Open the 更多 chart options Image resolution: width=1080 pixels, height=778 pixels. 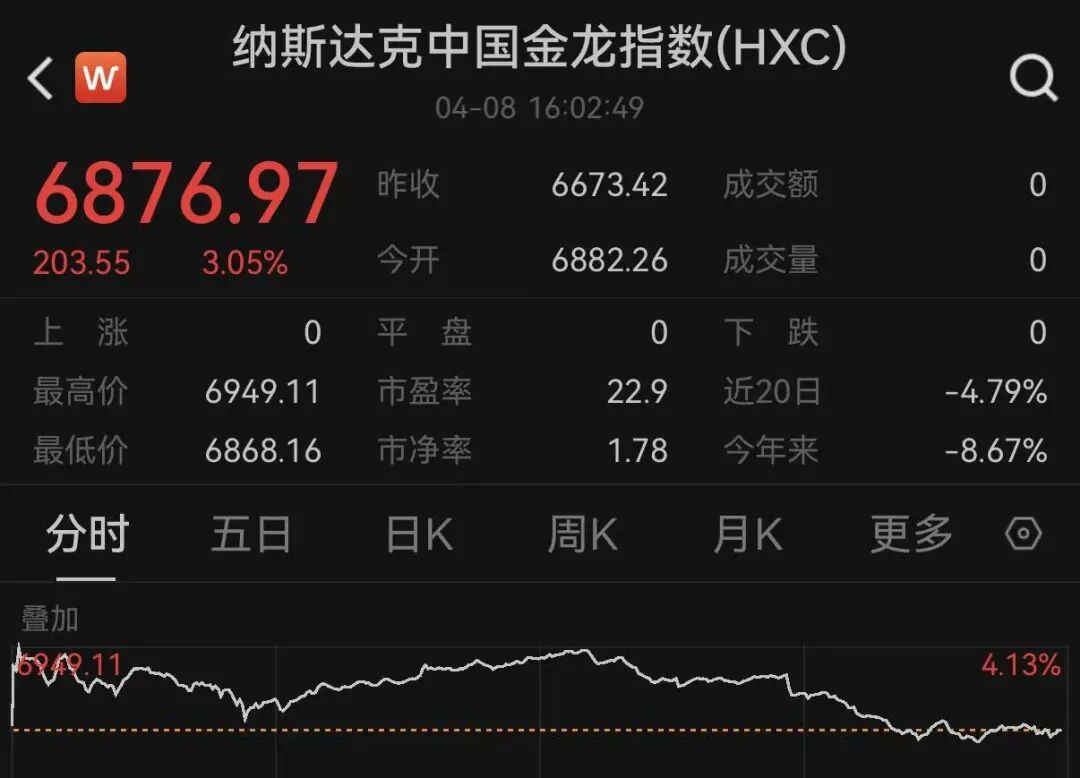(911, 535)
